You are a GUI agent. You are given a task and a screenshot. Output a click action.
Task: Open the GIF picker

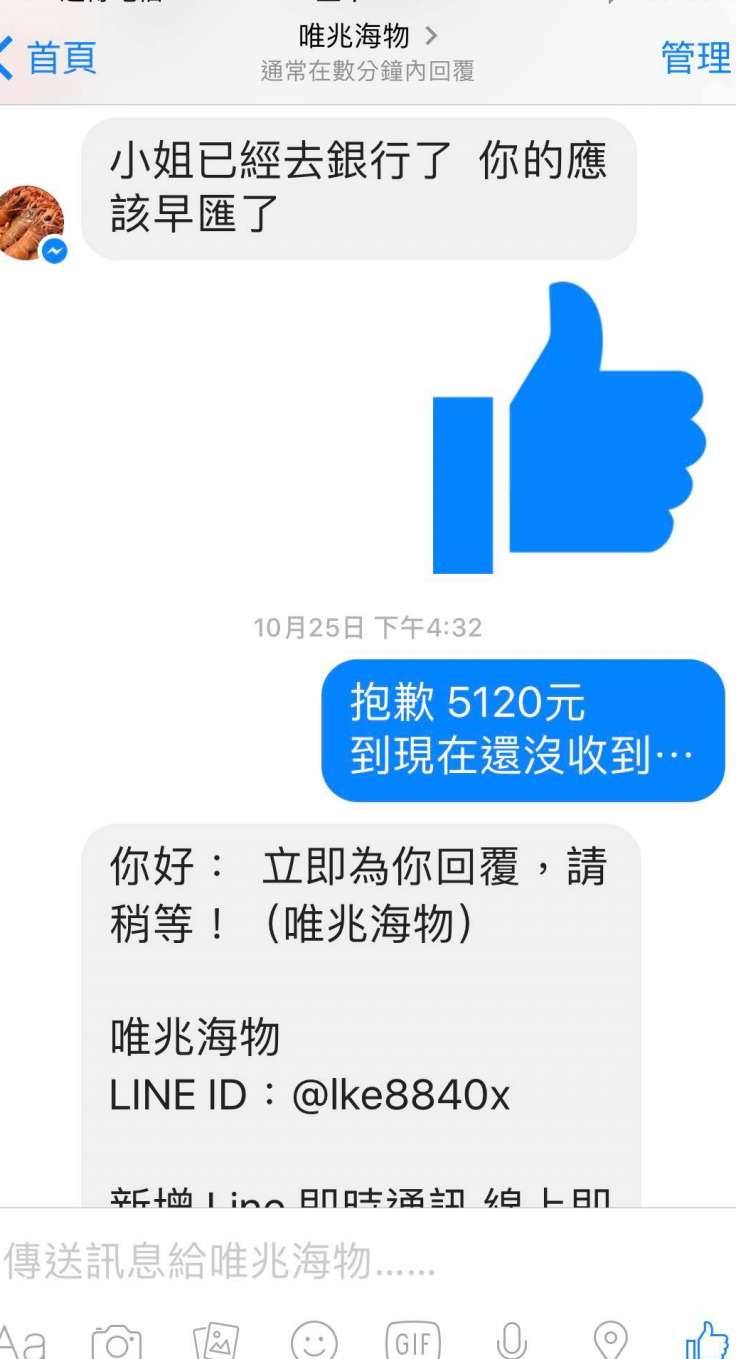[x=413, y=1340]
